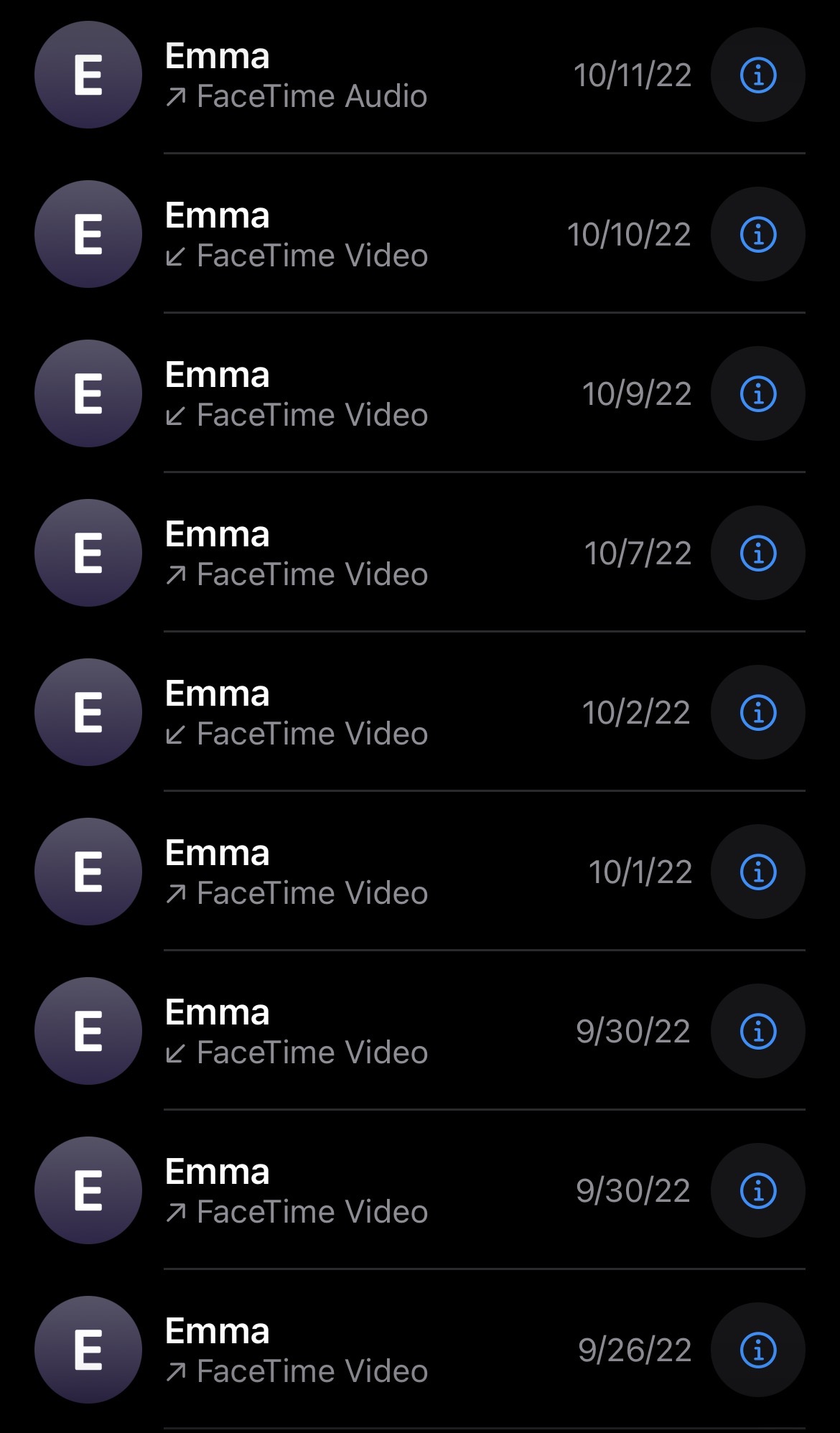Open info for Emma's 10/11/22 call
The height and width of the screenshot is (1433, 840).
[757, 75]
